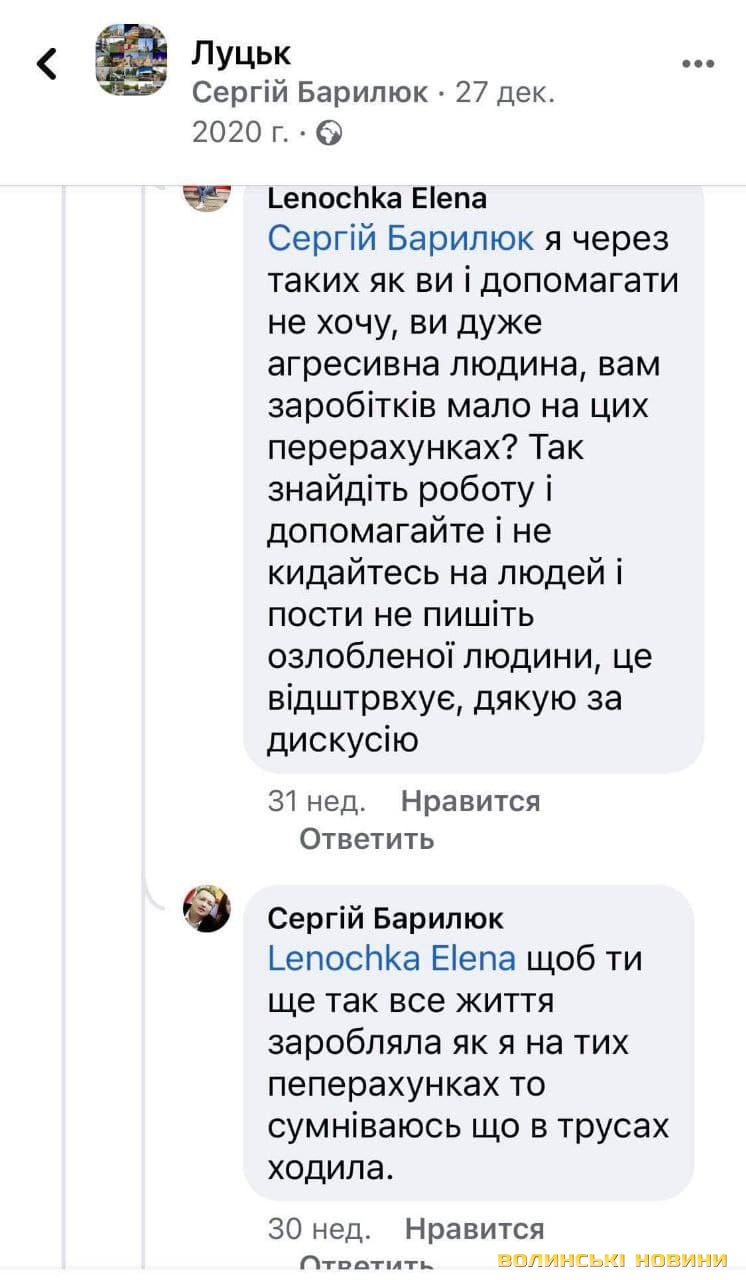Open the Луцьк group avatar

pyautogui.click(x=130, y=60)
